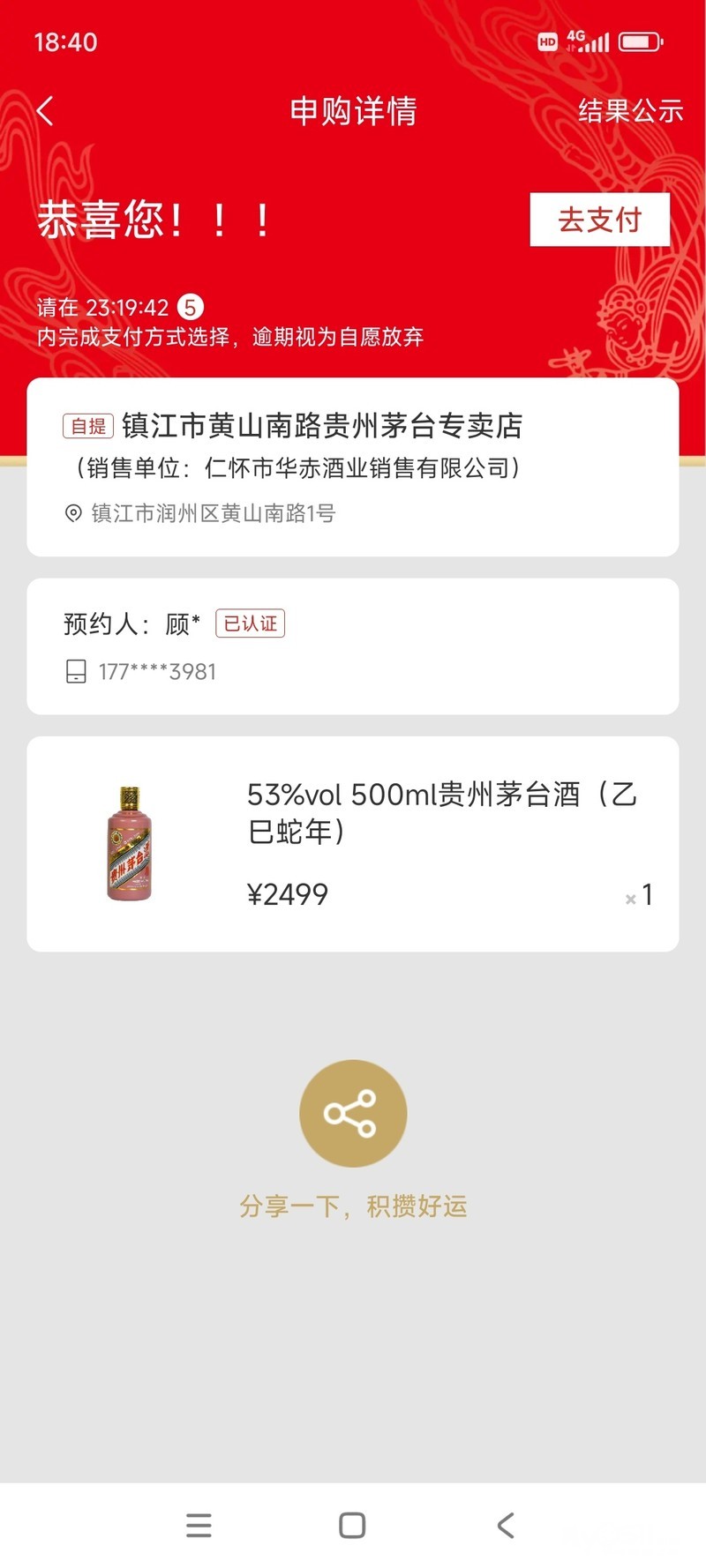
Task: Open 结果公示 results announcement
Action: point(630,111)
